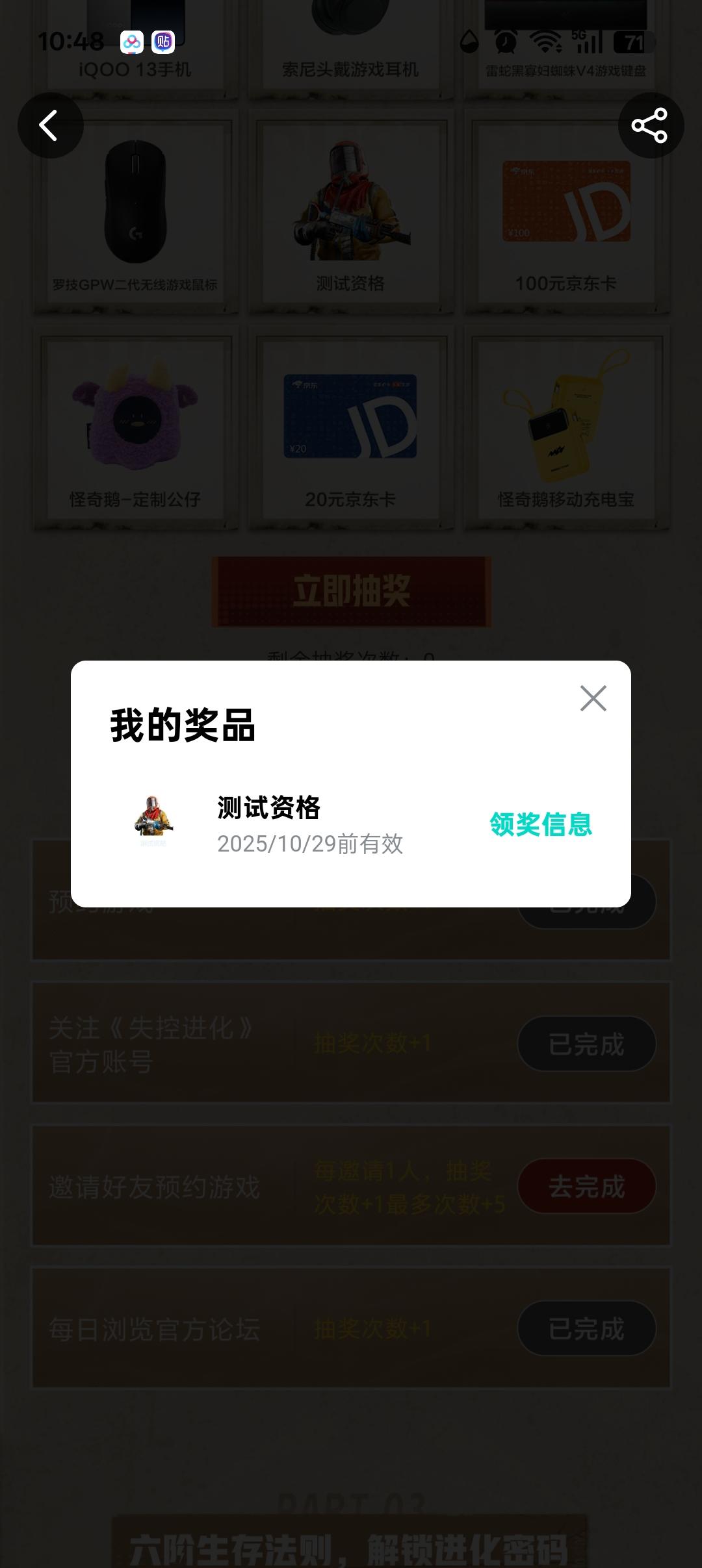
Task: Tap the pink app notification icon near the clock
Action: [x=131, y=42]
